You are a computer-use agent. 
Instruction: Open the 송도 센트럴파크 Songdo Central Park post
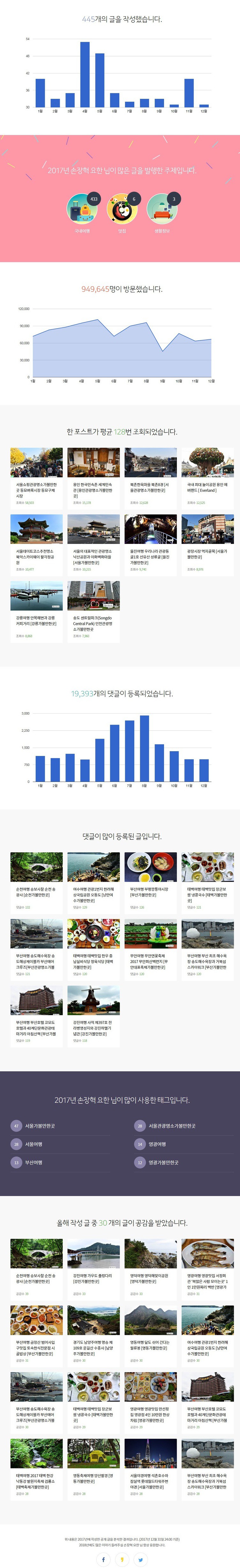tap(94, 610)
